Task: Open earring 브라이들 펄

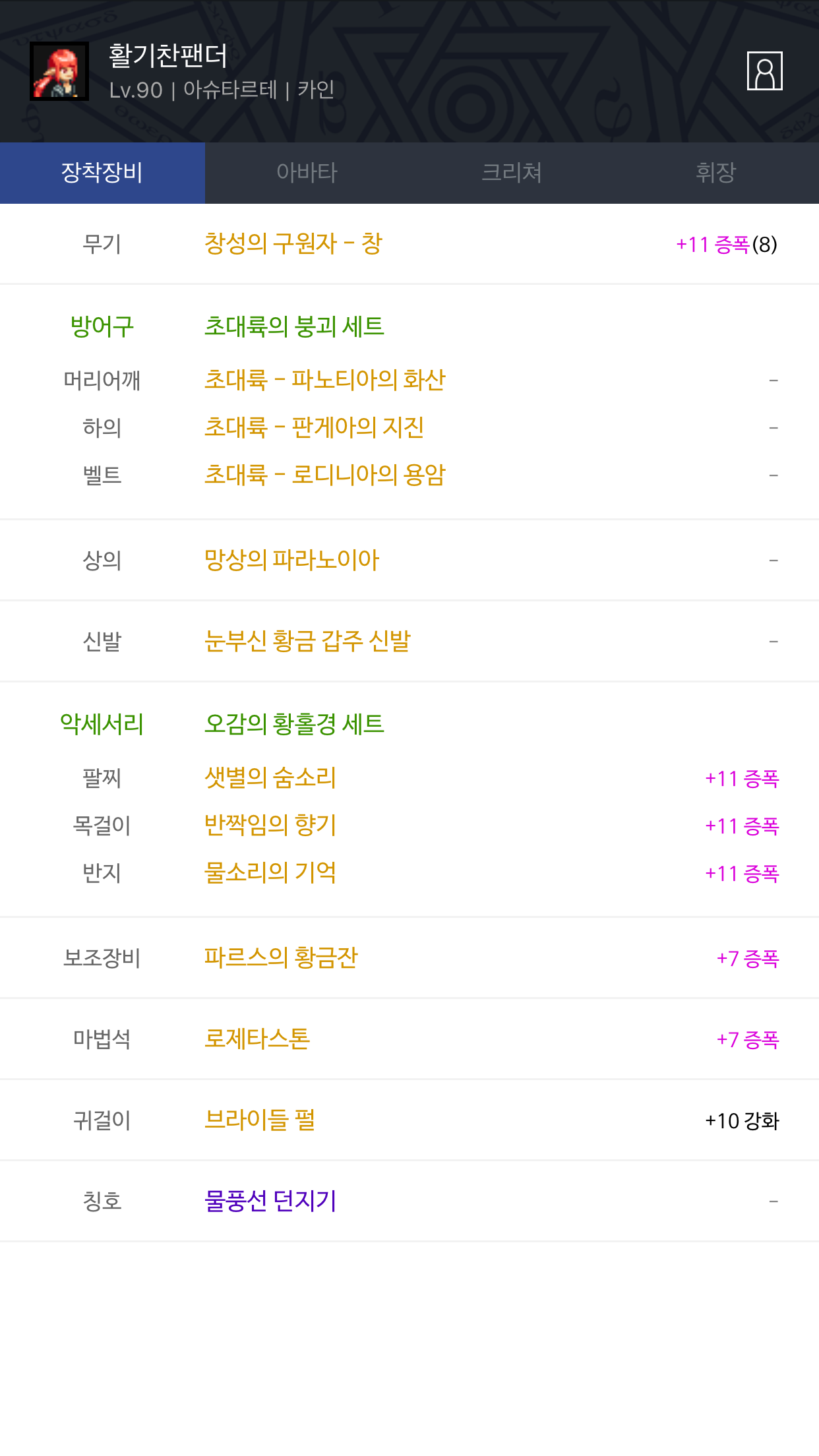Action: (409, 1120)
